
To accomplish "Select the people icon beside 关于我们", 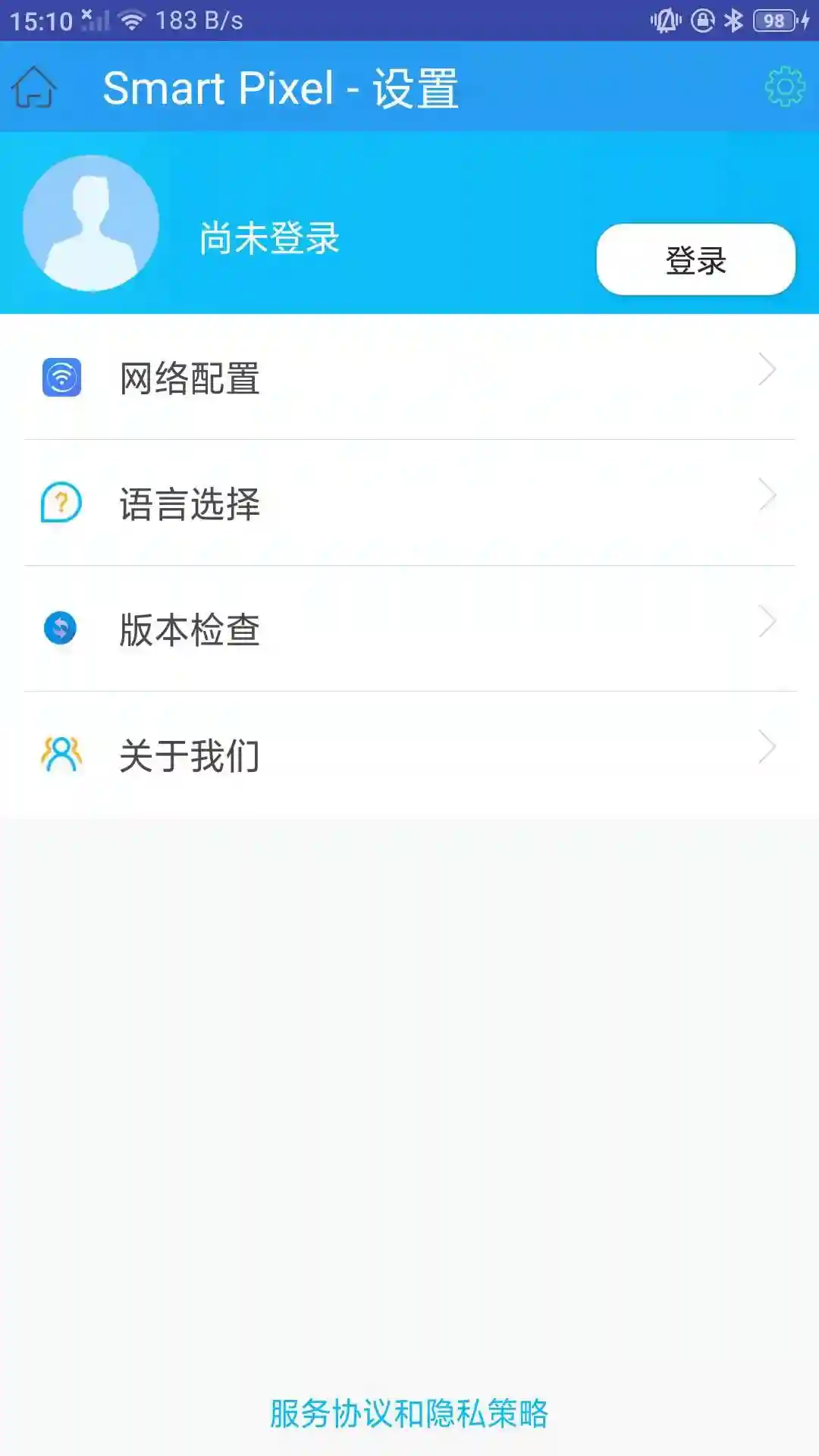I will [x=60, y=752].
